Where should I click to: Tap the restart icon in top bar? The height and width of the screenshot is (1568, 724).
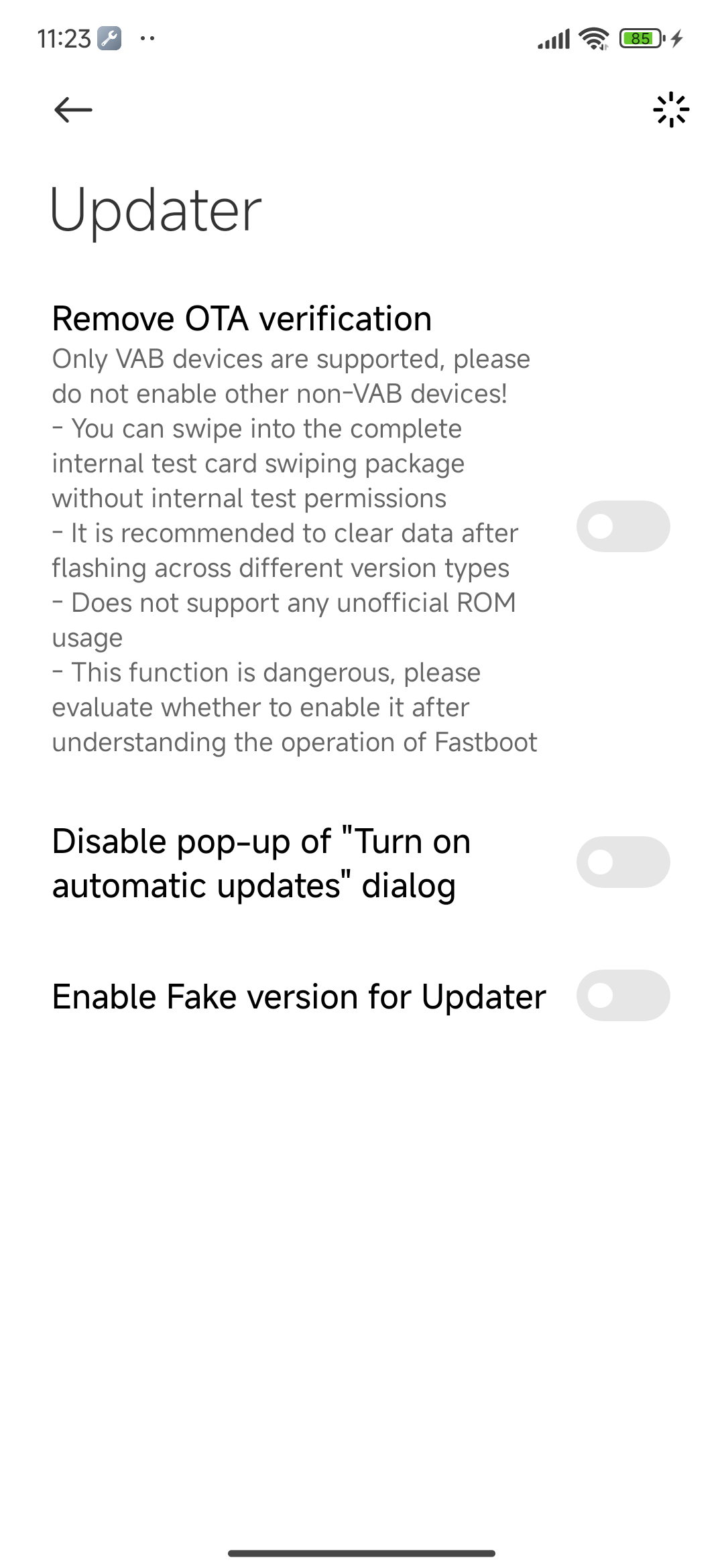click(x=671, y=110)
